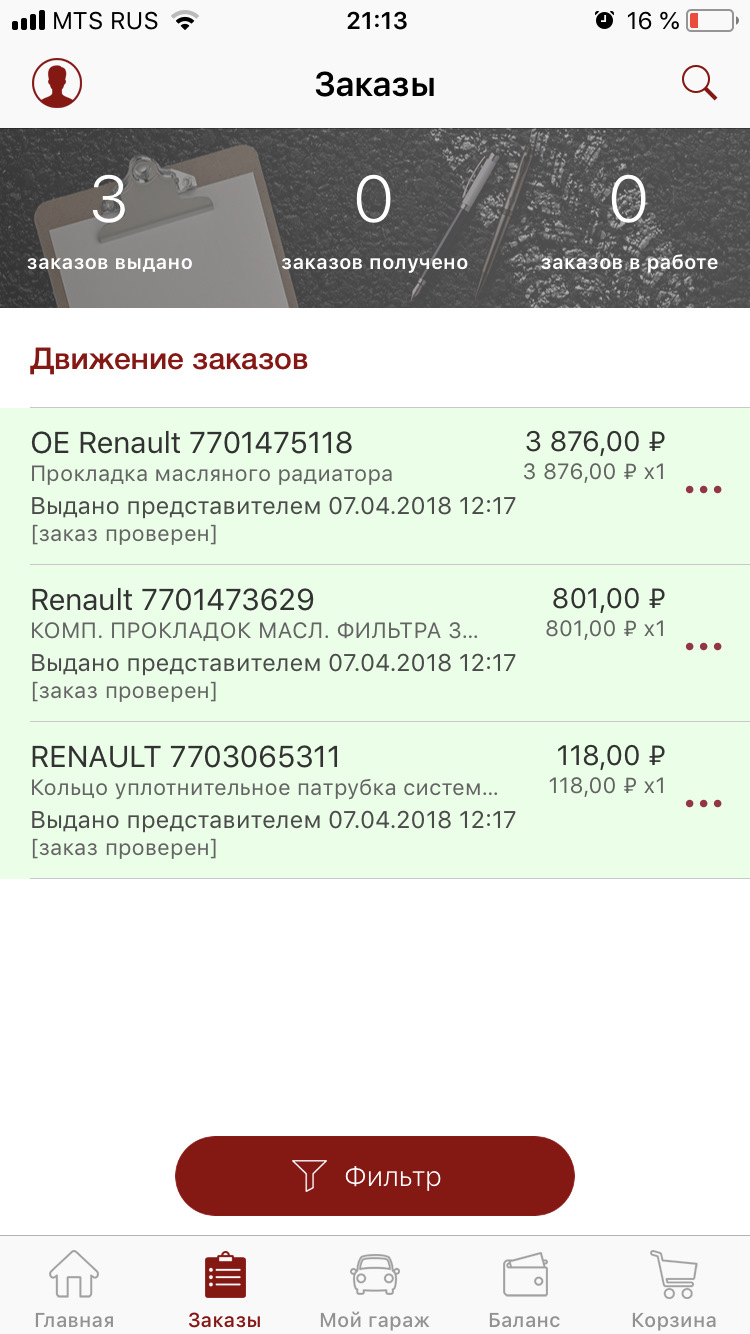Switch to the Заказы tab

coord(224,1287)
